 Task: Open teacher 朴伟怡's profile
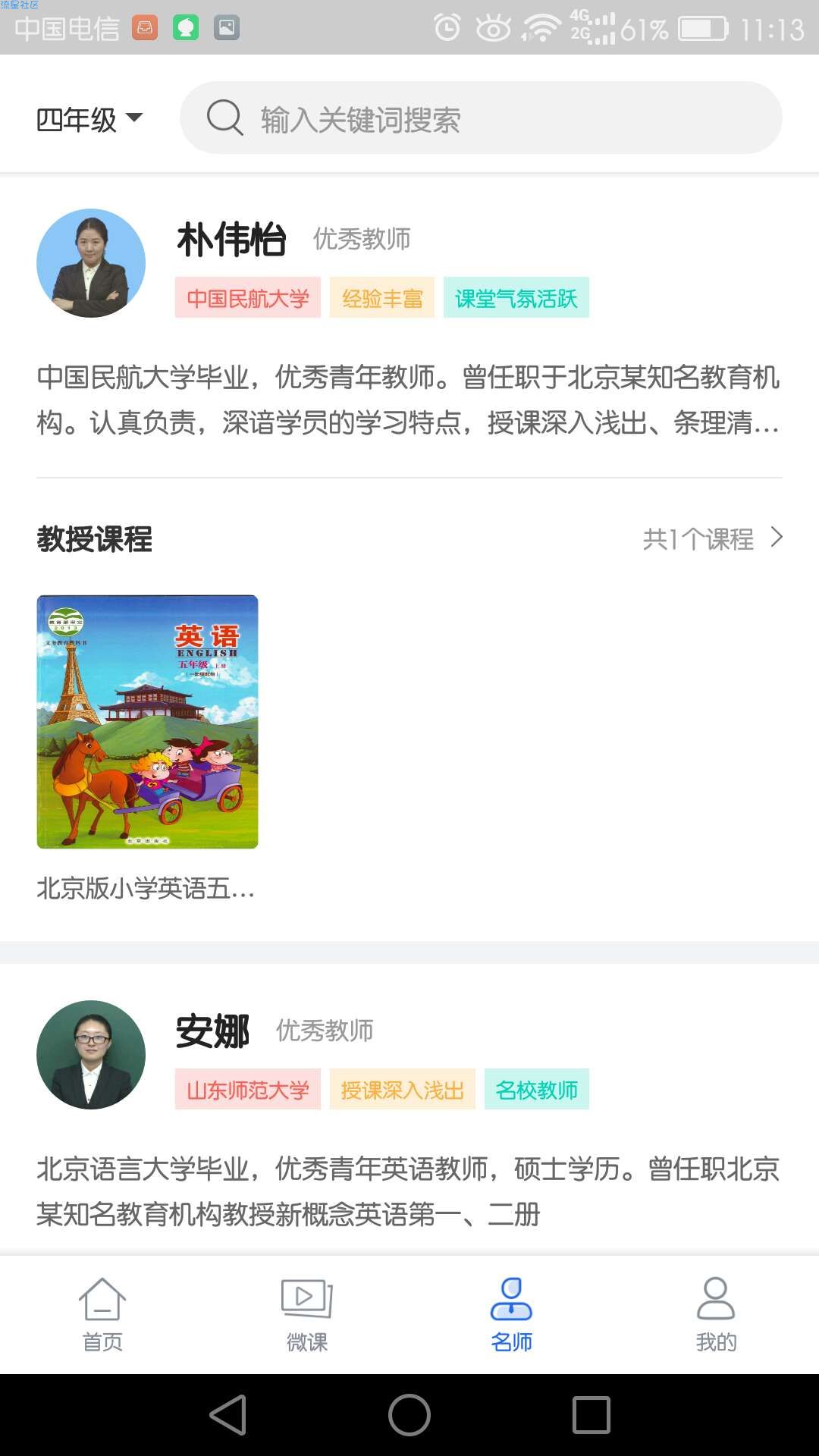(231, 240)
